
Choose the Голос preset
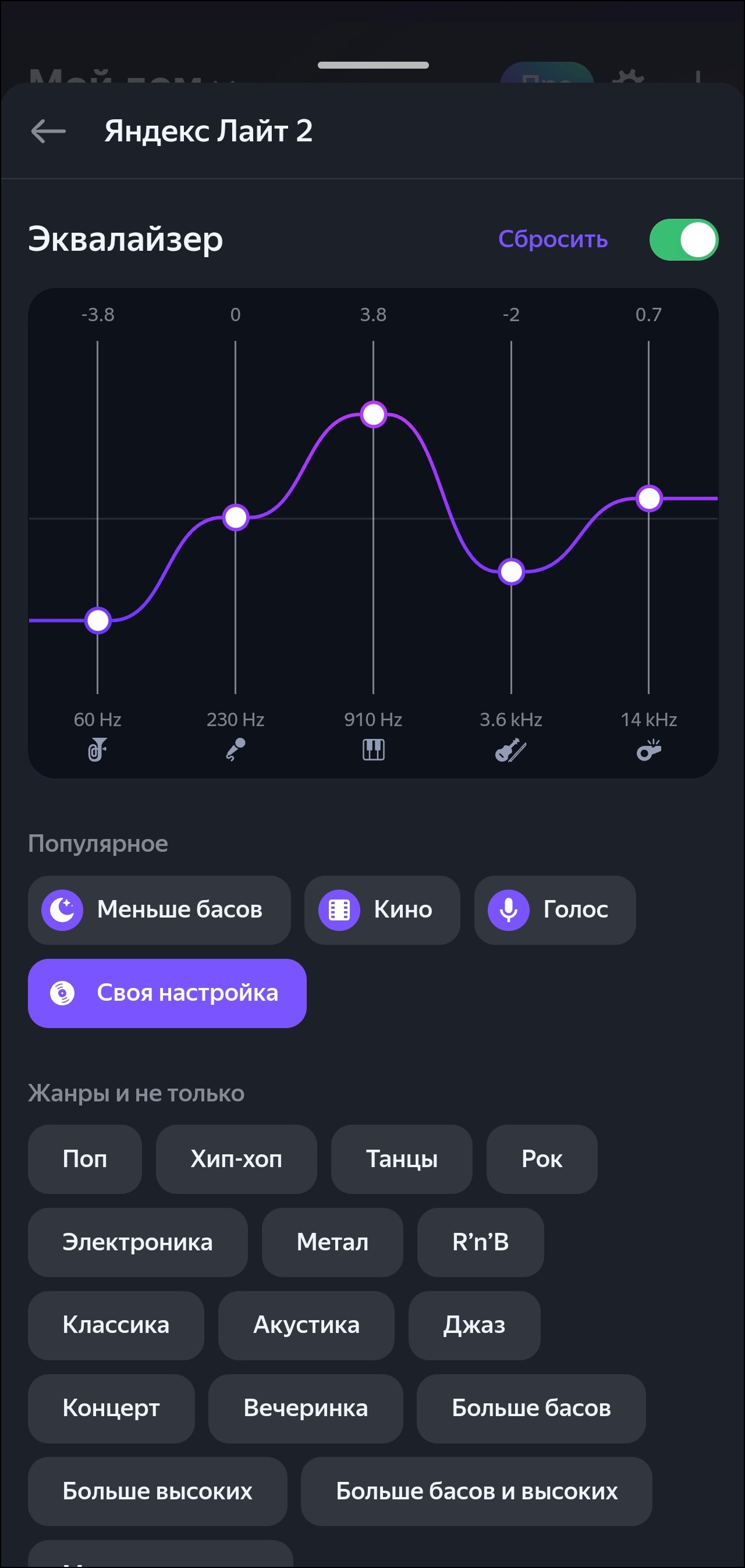click(554, 909)
